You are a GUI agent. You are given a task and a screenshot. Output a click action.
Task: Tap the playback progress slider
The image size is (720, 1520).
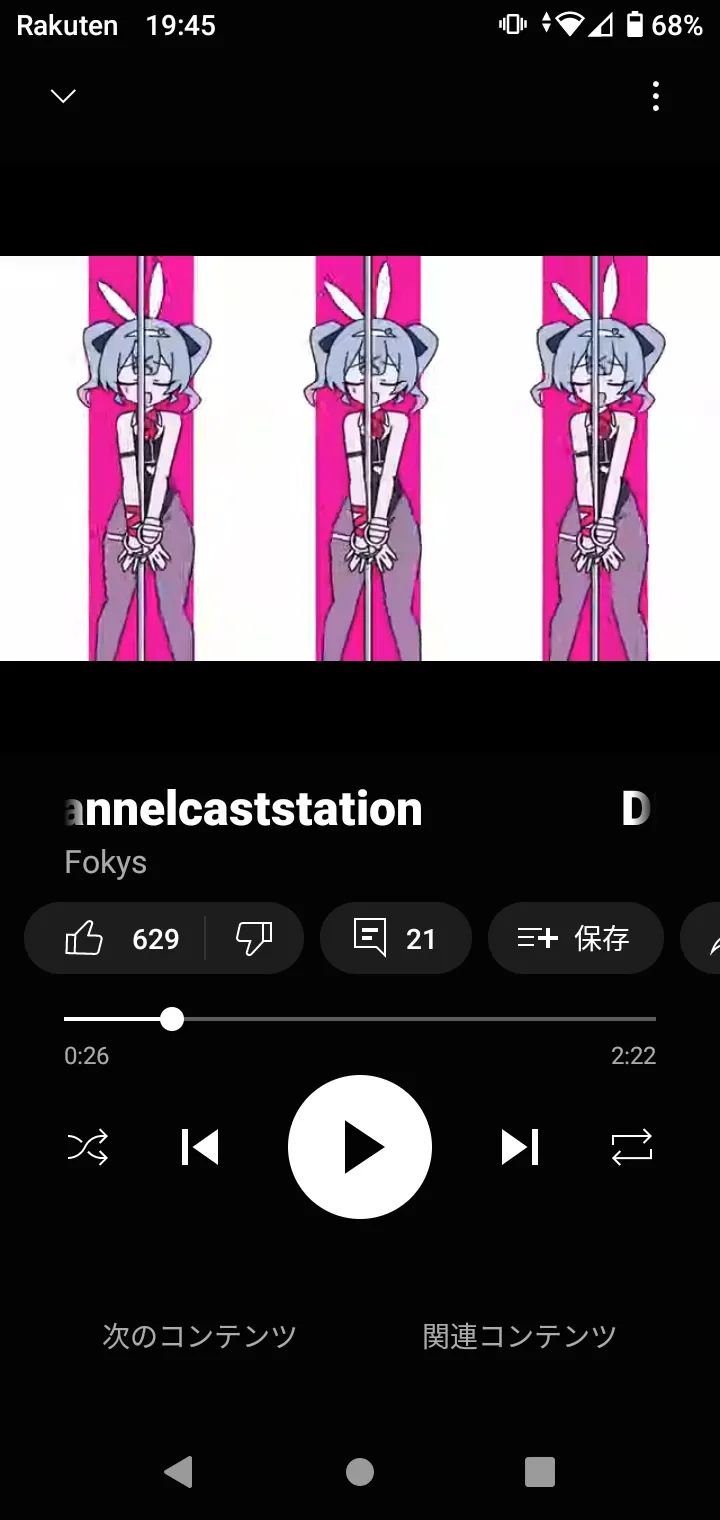coord(360,1019)
